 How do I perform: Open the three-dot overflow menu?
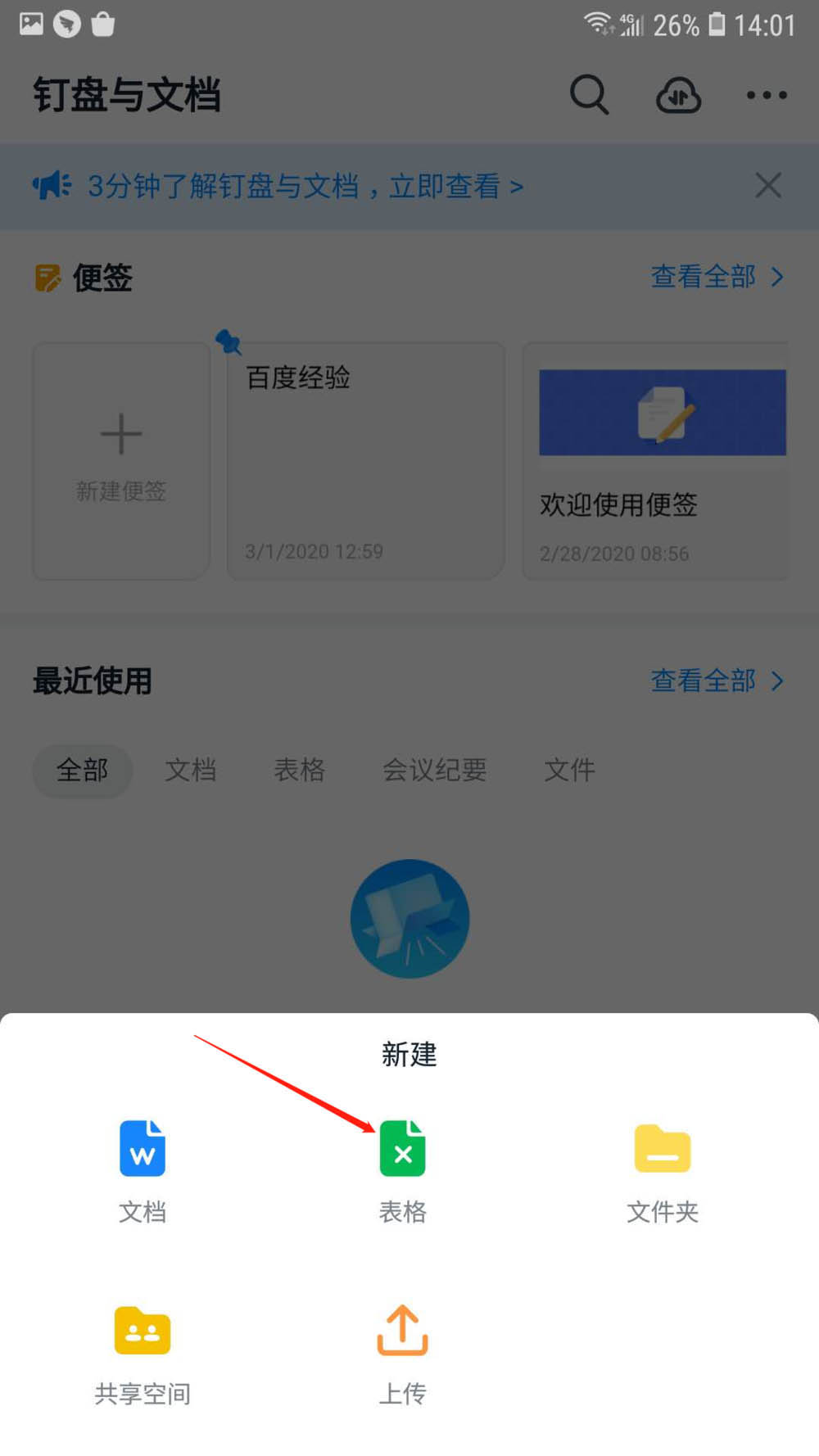click(x=767, y=95)
